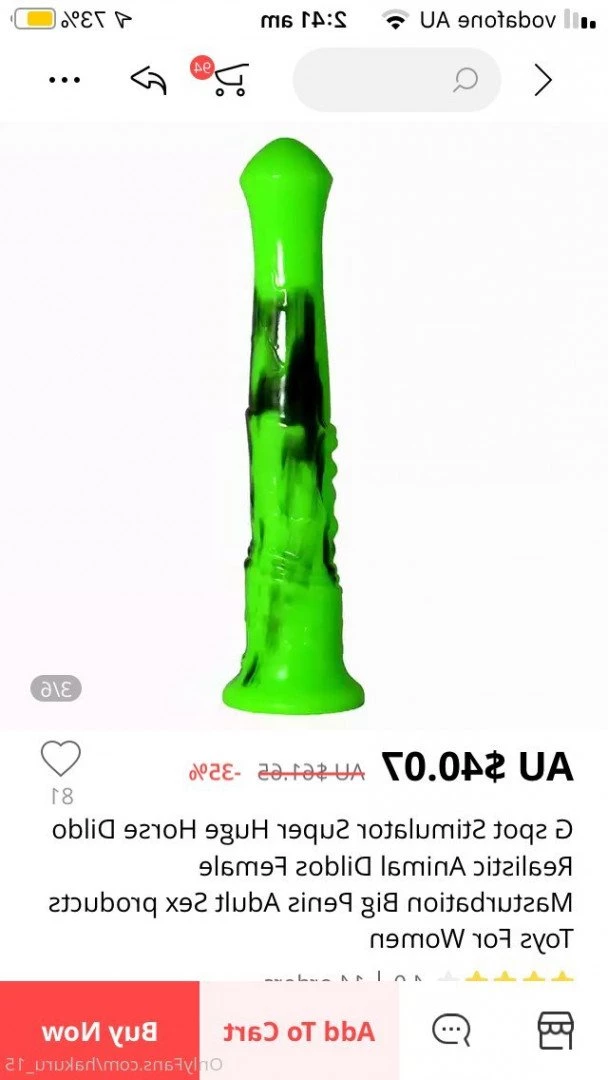Add the item to wishlist via heart
Image resolution: width=608 pixels, height=1080 pixels.
tap(60, 762)
